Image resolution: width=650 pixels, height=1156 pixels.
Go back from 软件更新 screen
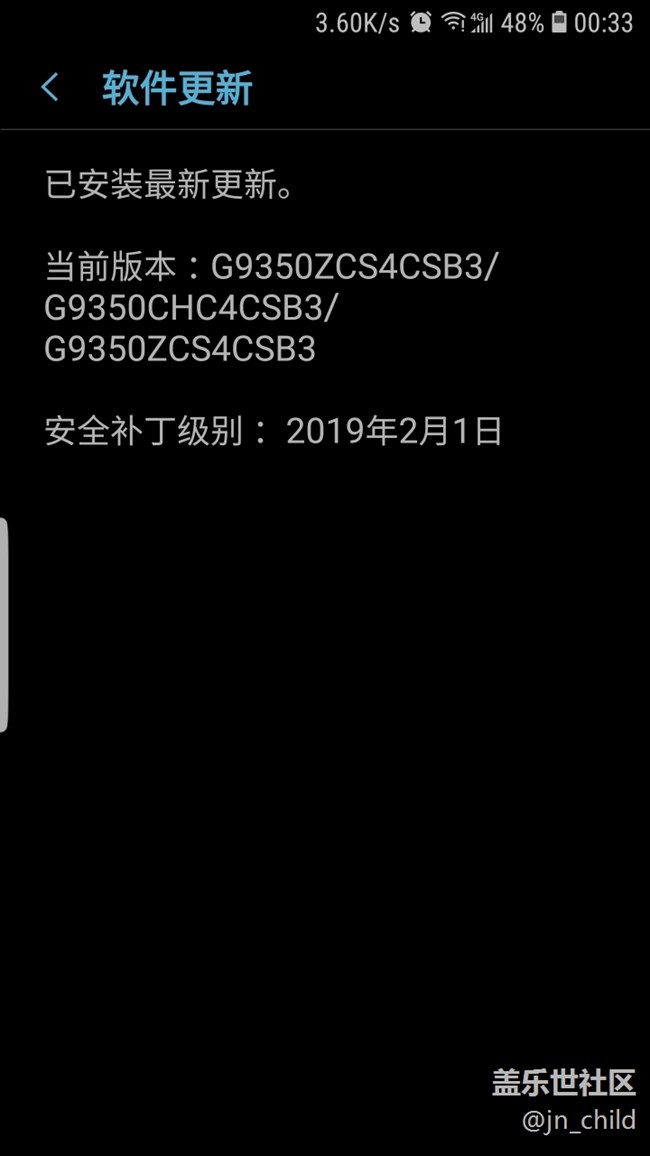point(50,88)
